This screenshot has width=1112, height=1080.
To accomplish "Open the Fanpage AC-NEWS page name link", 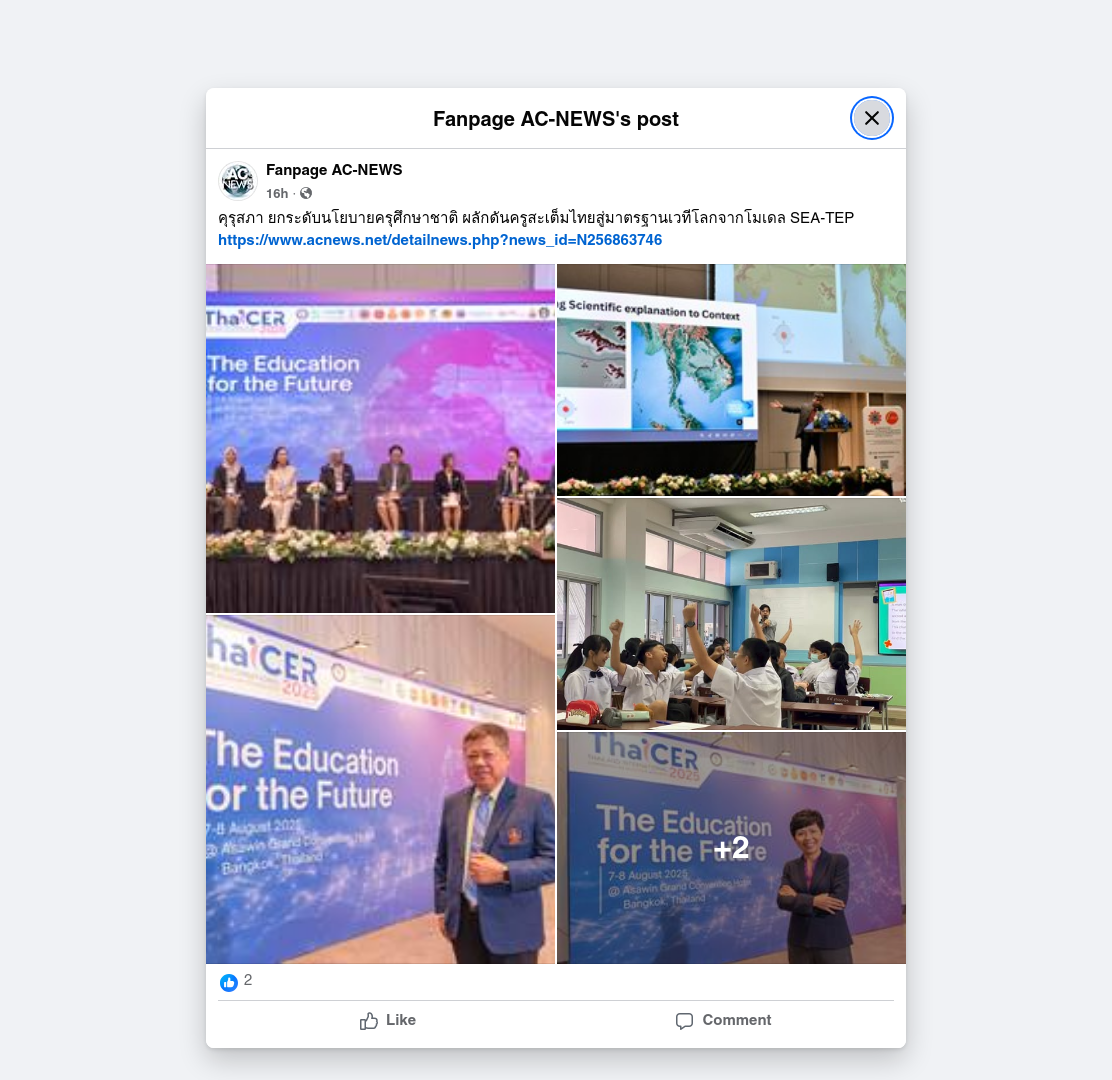I will [334, 170].
